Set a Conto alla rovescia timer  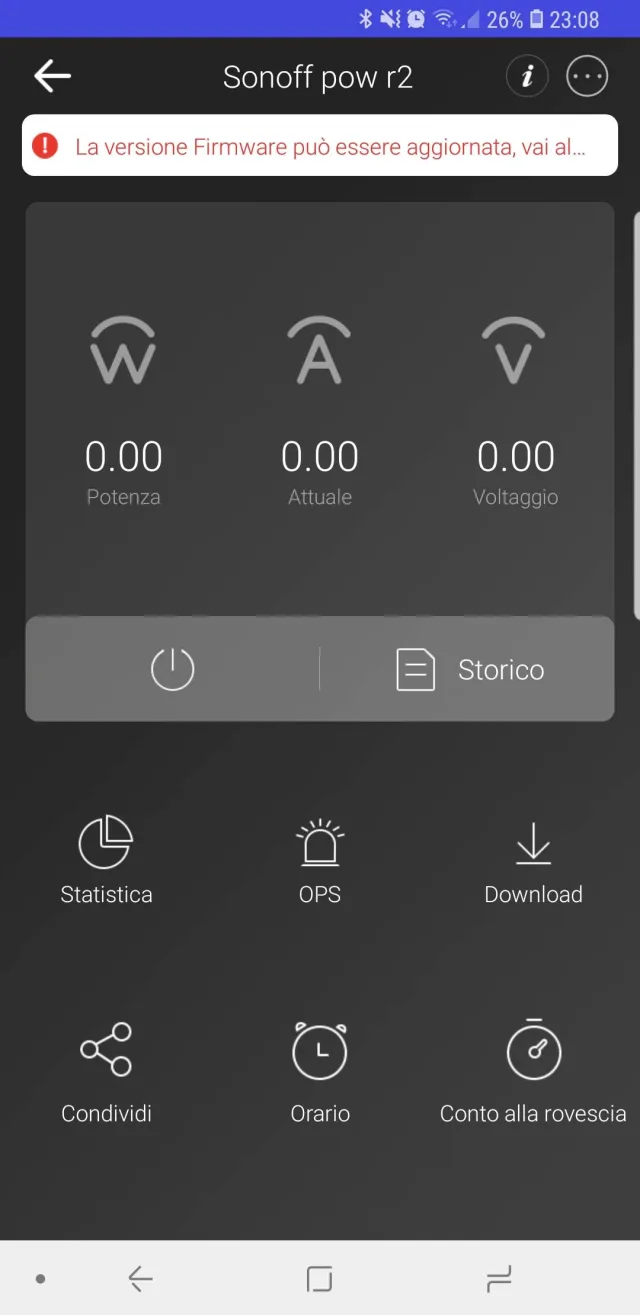point(533,1070)
